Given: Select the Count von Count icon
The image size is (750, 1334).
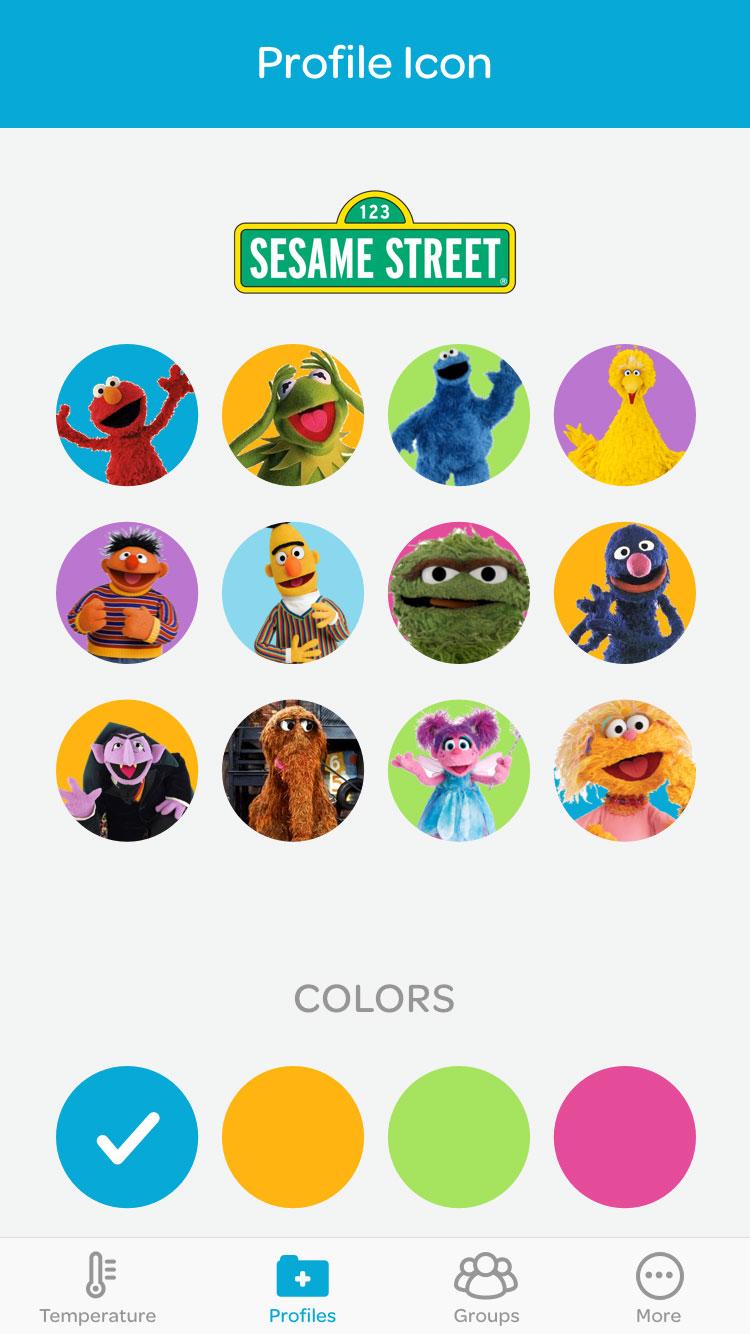Looking at the screenshot, I should [x=127, y=771].
